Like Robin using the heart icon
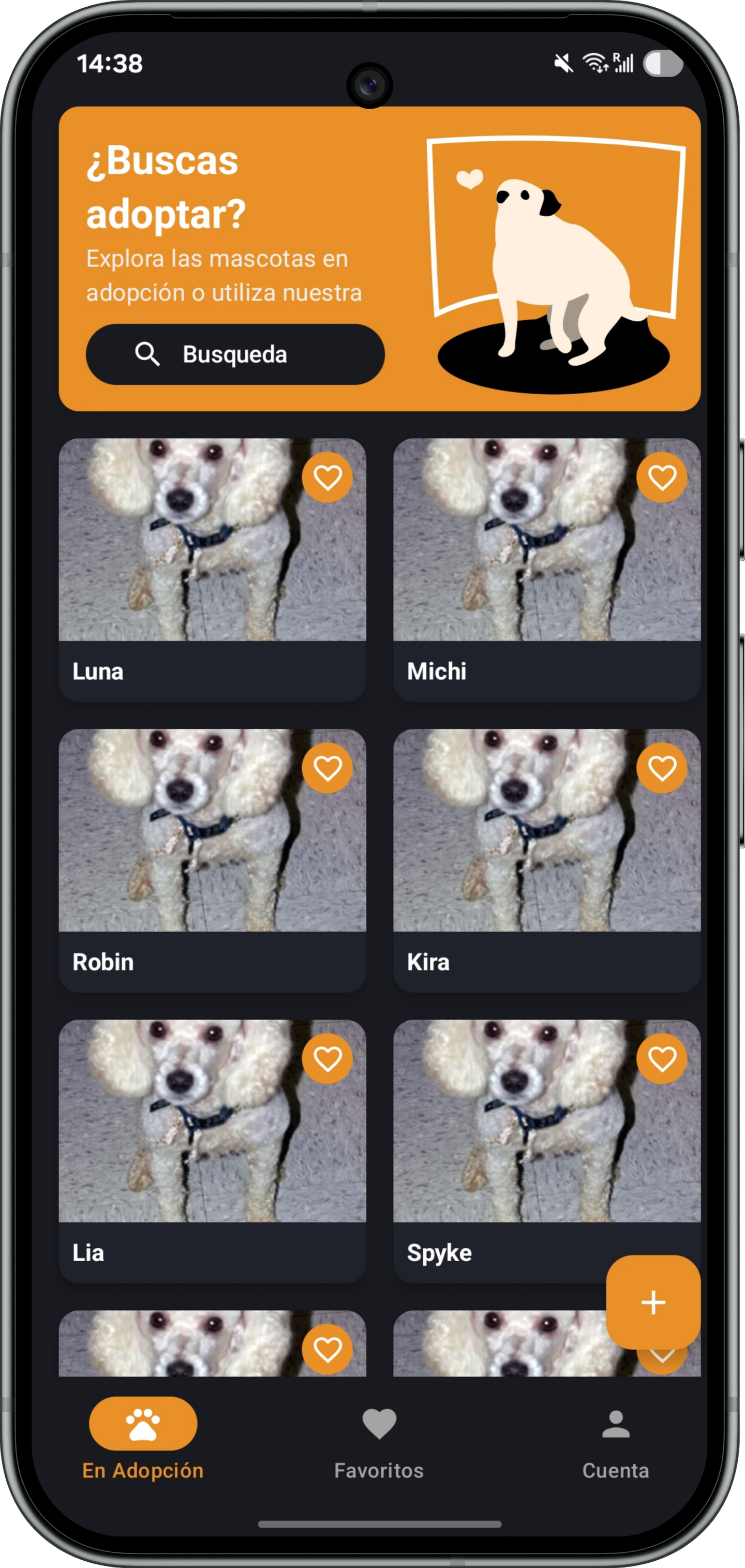The width and height of the screenshot is (745, 1568). click(x=327, y=768)
